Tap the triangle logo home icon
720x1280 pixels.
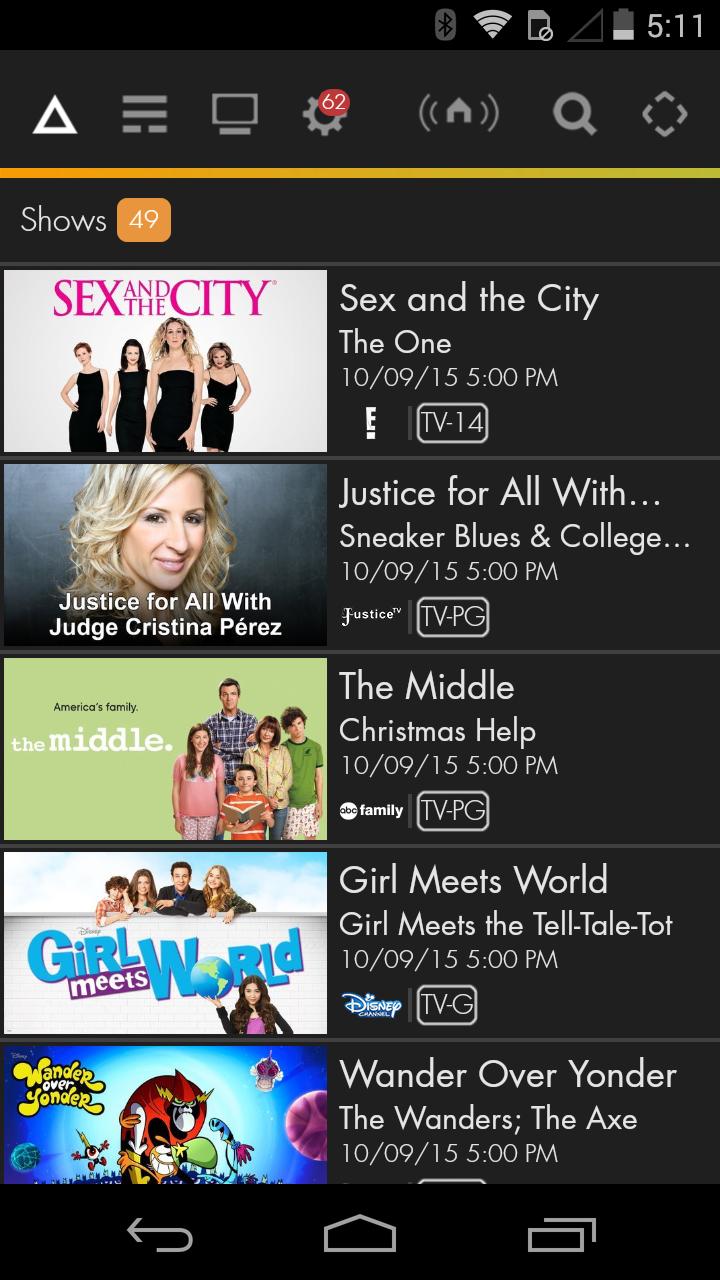click(x=54, y=115)
